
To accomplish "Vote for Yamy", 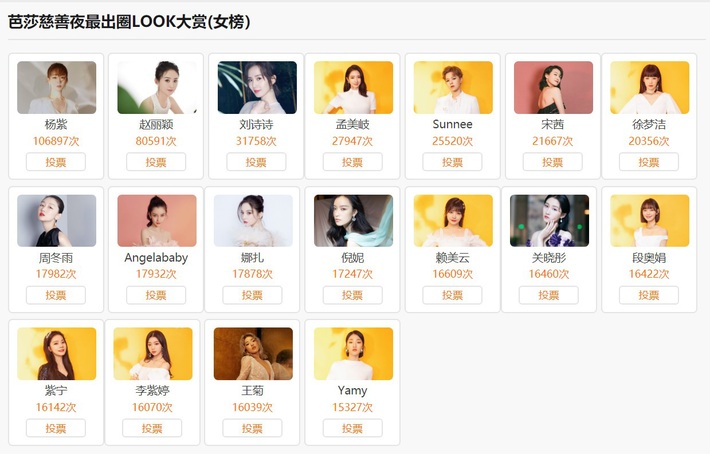I will (353, 428).
